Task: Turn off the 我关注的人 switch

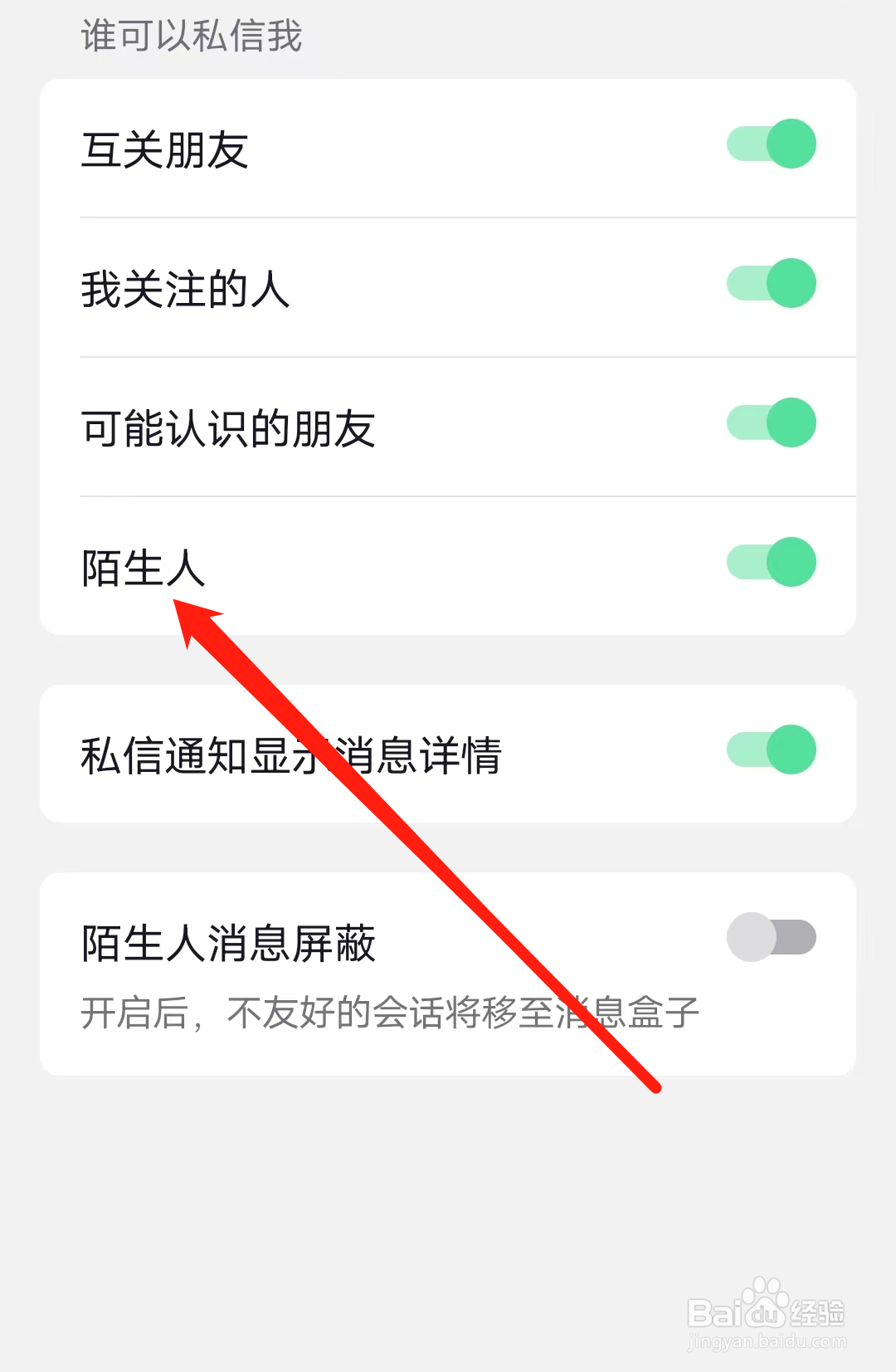Action: [768, 283]
